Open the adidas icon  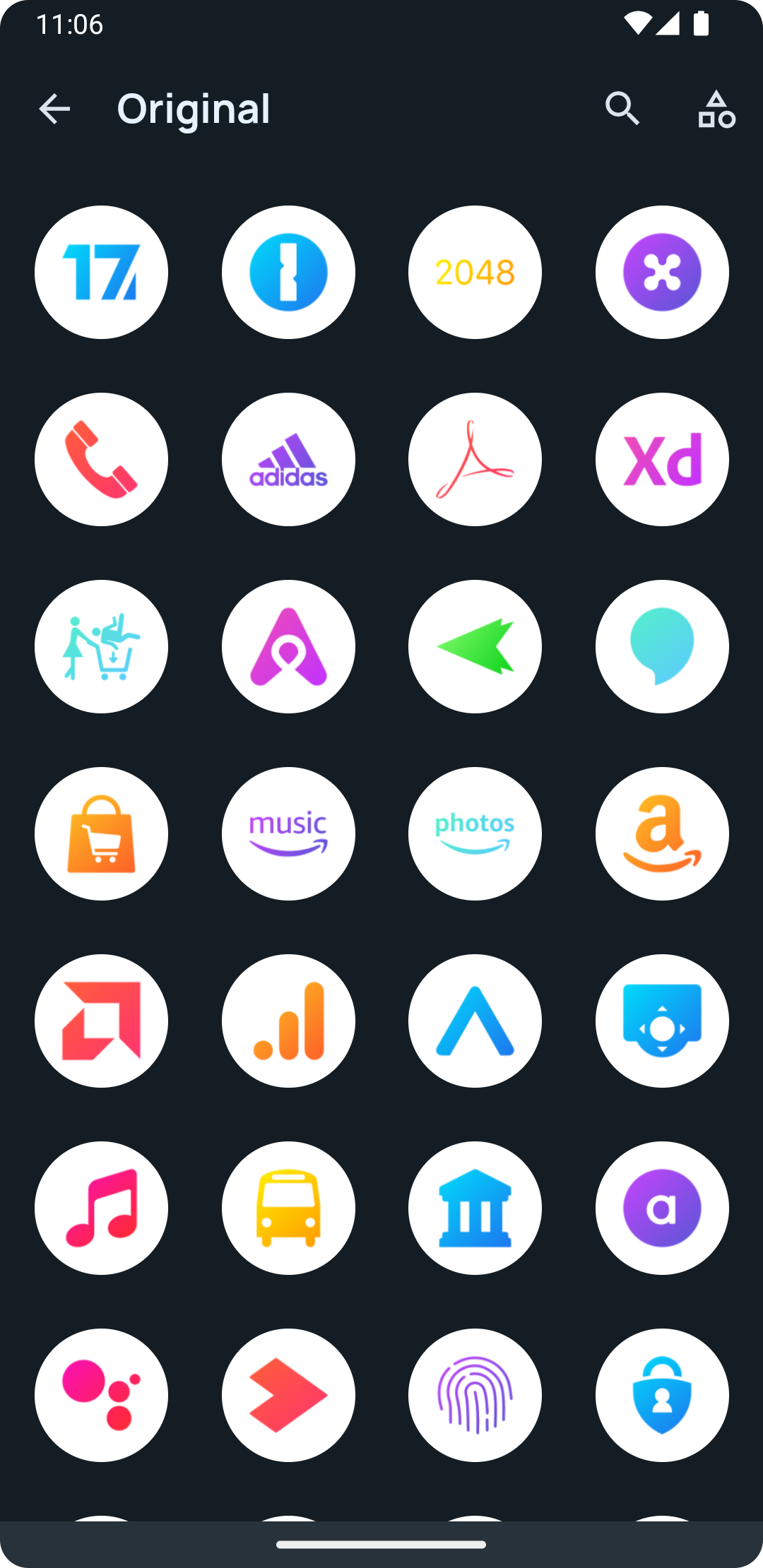288,460
